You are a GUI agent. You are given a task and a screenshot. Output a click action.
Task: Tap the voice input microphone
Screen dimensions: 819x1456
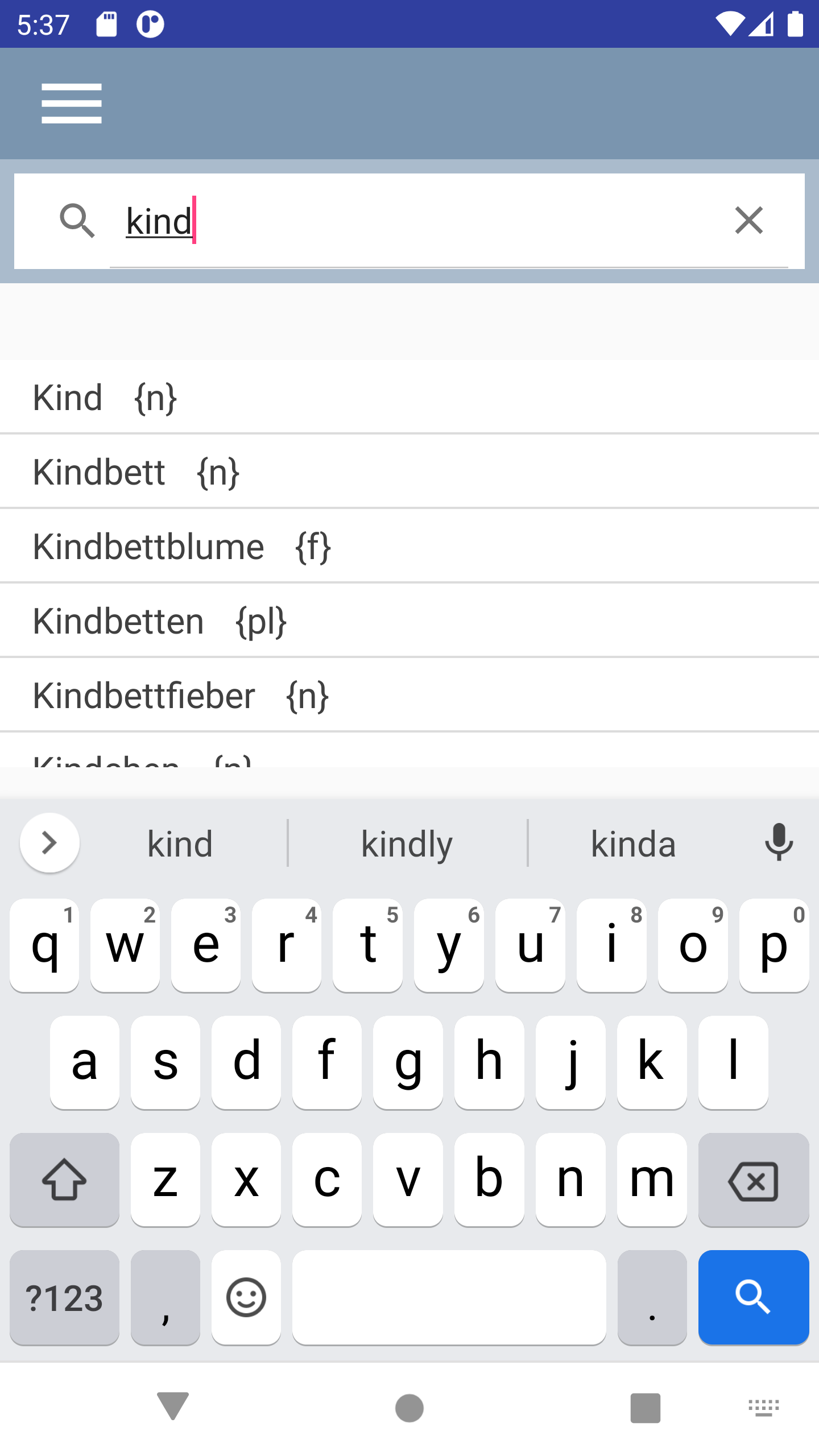pos(778,843)
